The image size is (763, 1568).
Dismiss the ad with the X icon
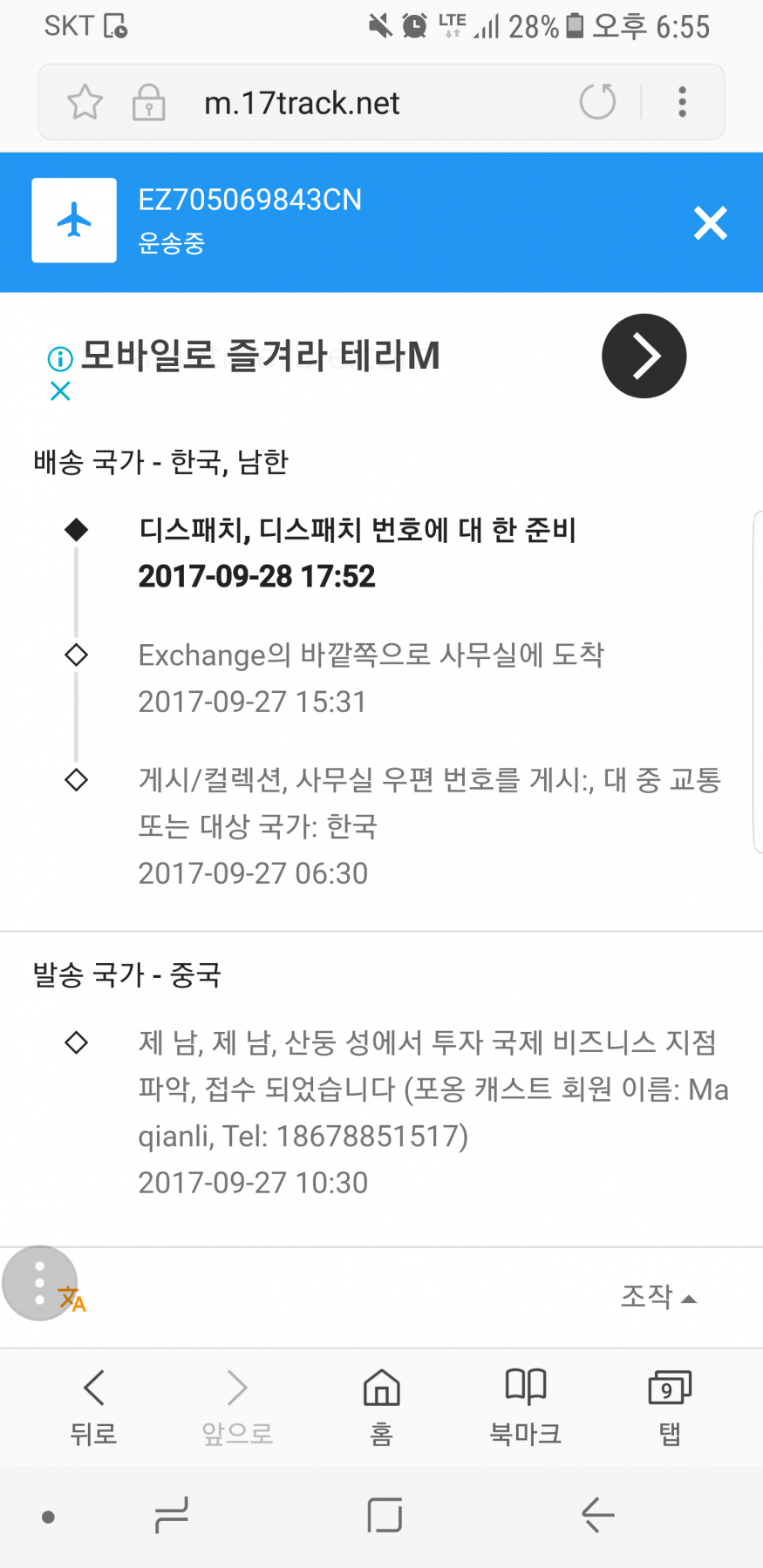pyautogui.click(x=60, y=391)
